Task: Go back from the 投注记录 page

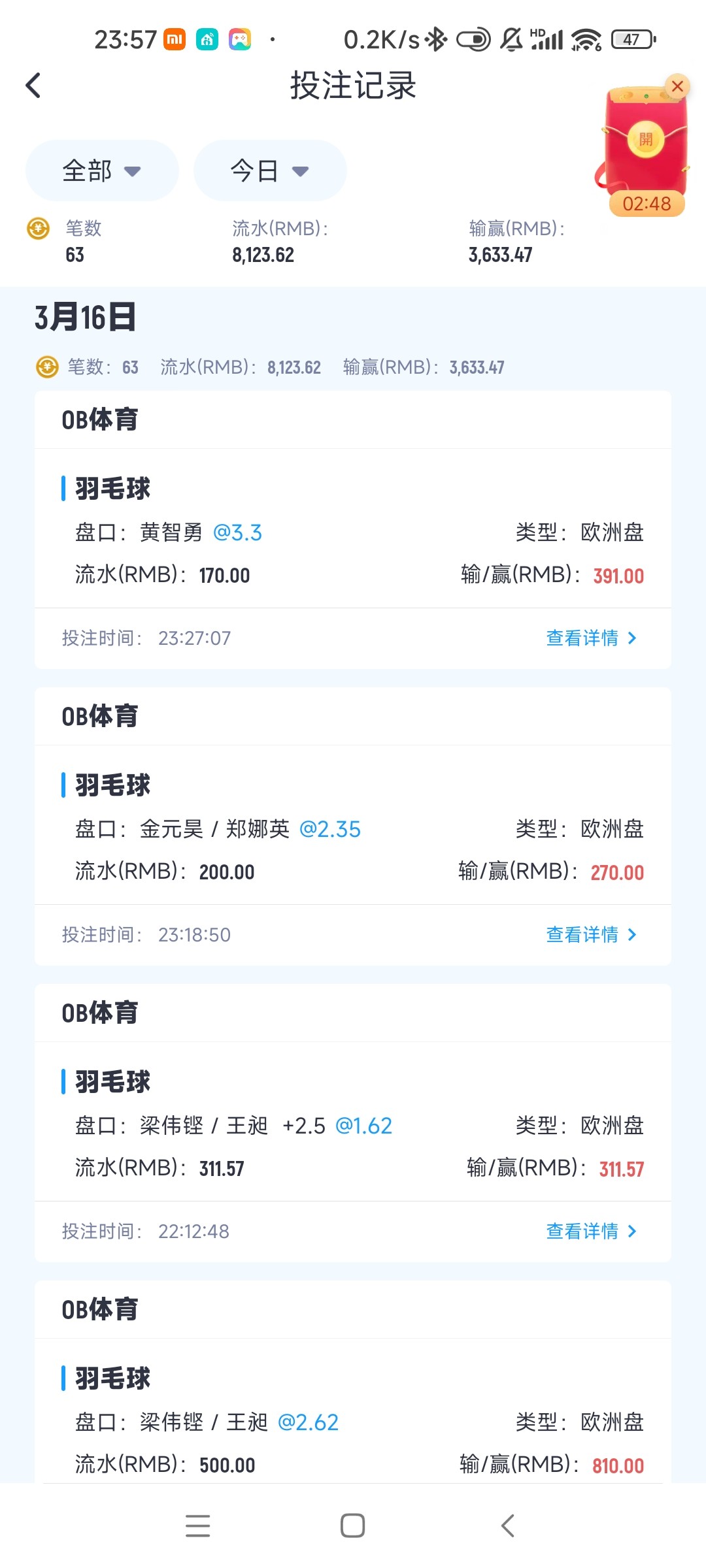Action: 33,86
